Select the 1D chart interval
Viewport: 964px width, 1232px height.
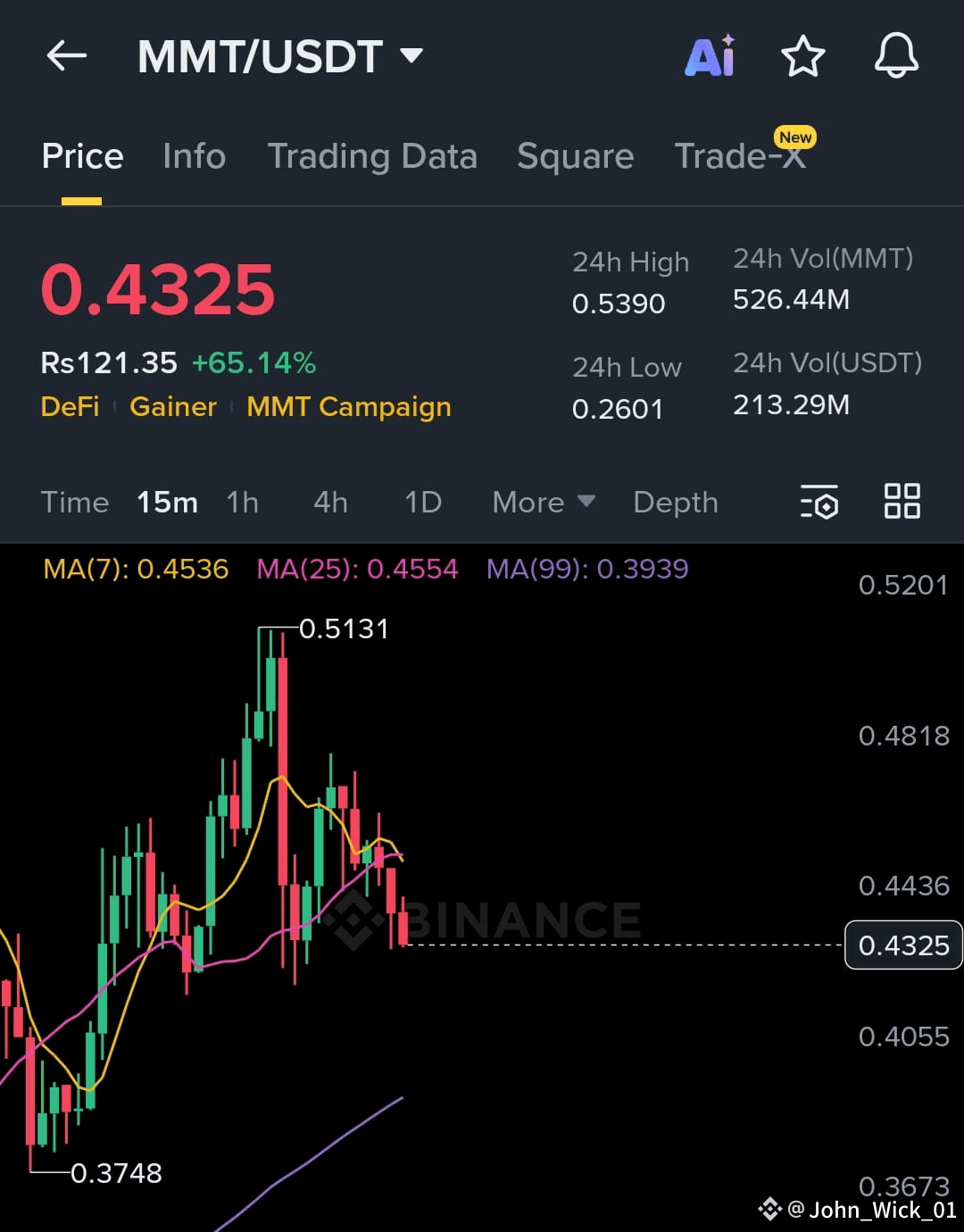pos(423,503)
